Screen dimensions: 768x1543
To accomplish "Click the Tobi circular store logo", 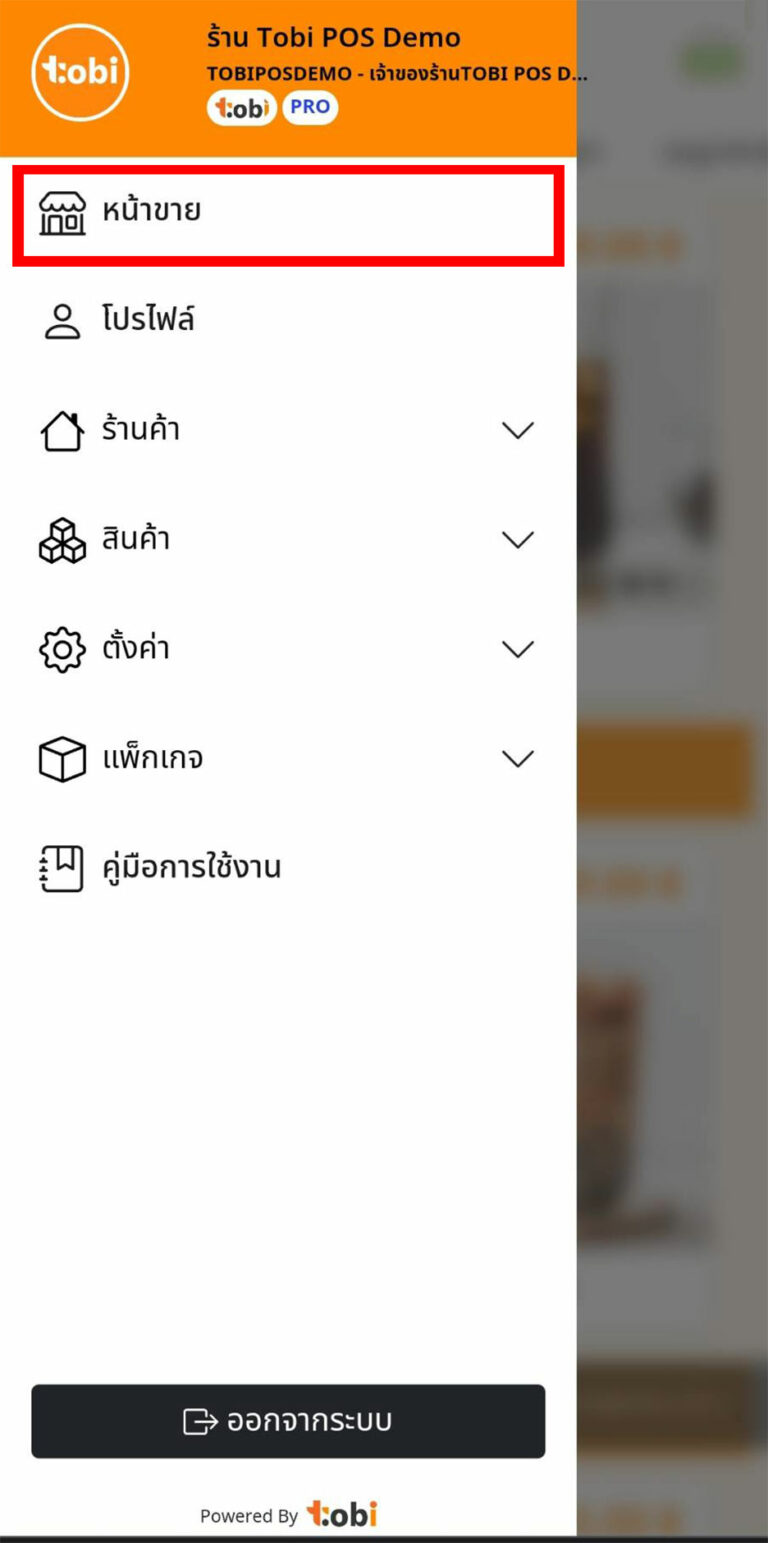I will pyautogui.click(x=80, y=72).
